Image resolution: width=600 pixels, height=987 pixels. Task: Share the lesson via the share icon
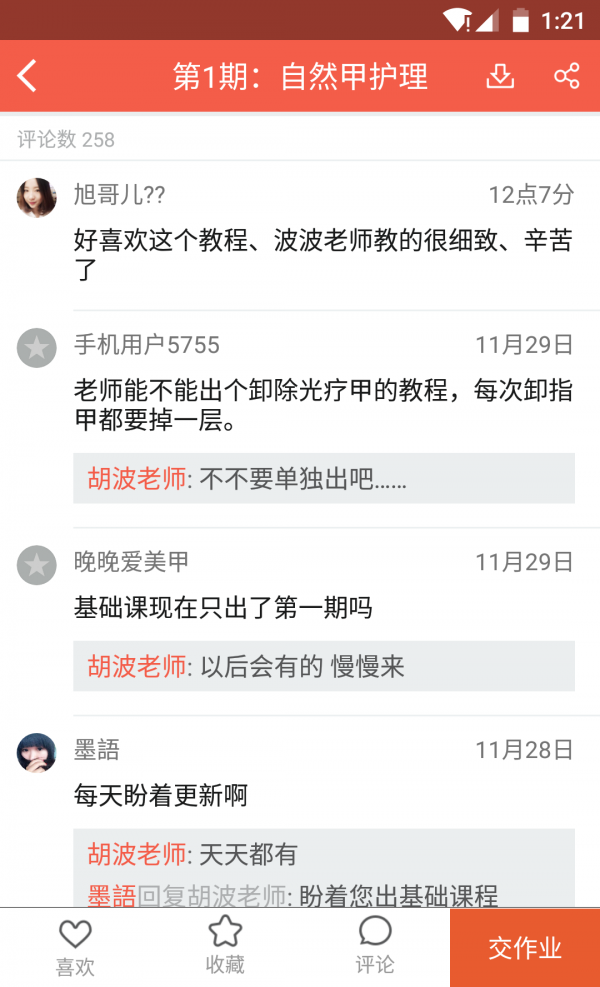tap(566, 76)
